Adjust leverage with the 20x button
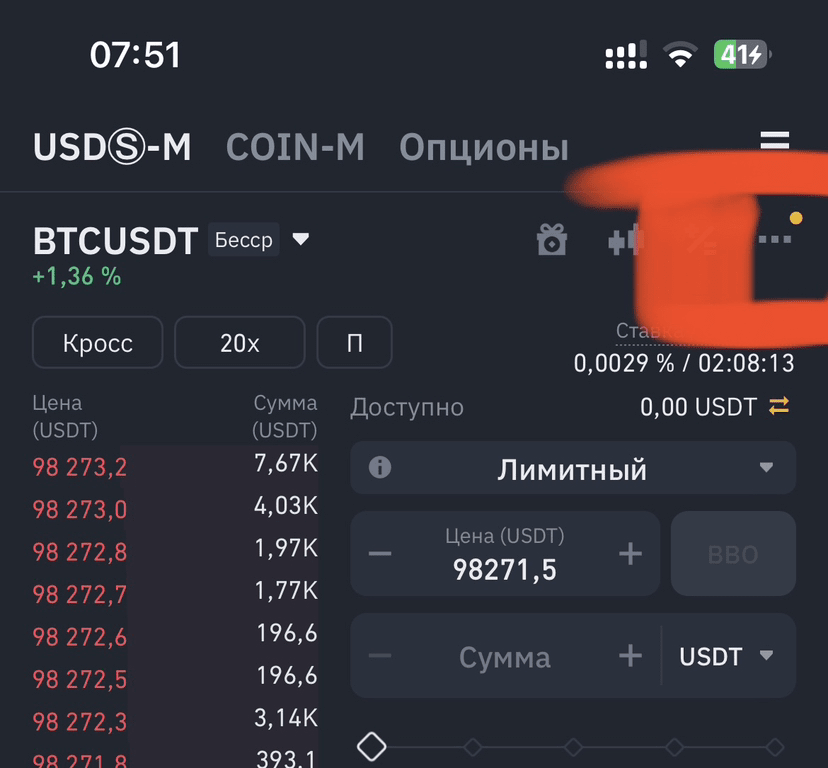 coord(239,343)
